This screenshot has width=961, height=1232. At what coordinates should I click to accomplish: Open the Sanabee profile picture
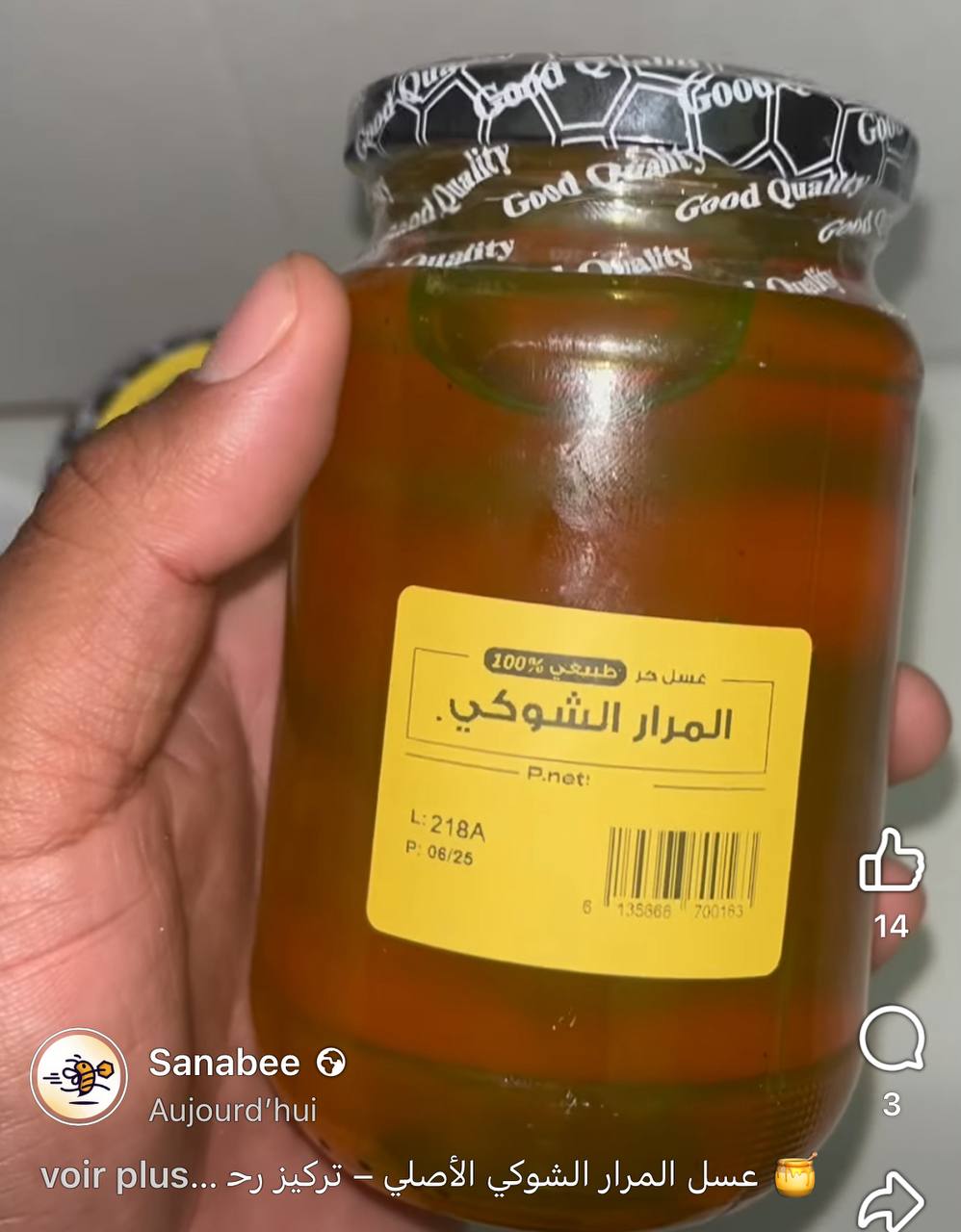tap(79, 1076)
